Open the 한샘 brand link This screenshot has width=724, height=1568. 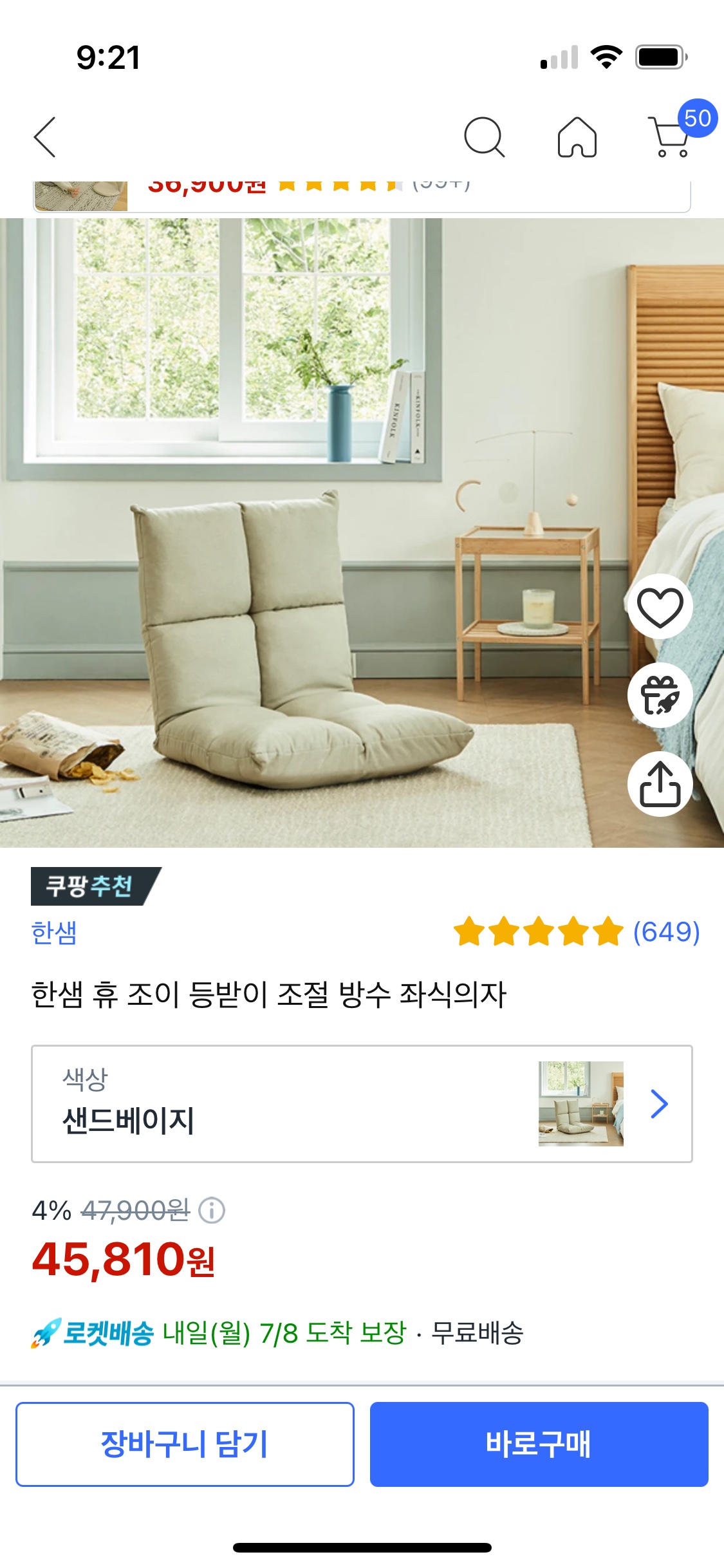click(54, 933)
